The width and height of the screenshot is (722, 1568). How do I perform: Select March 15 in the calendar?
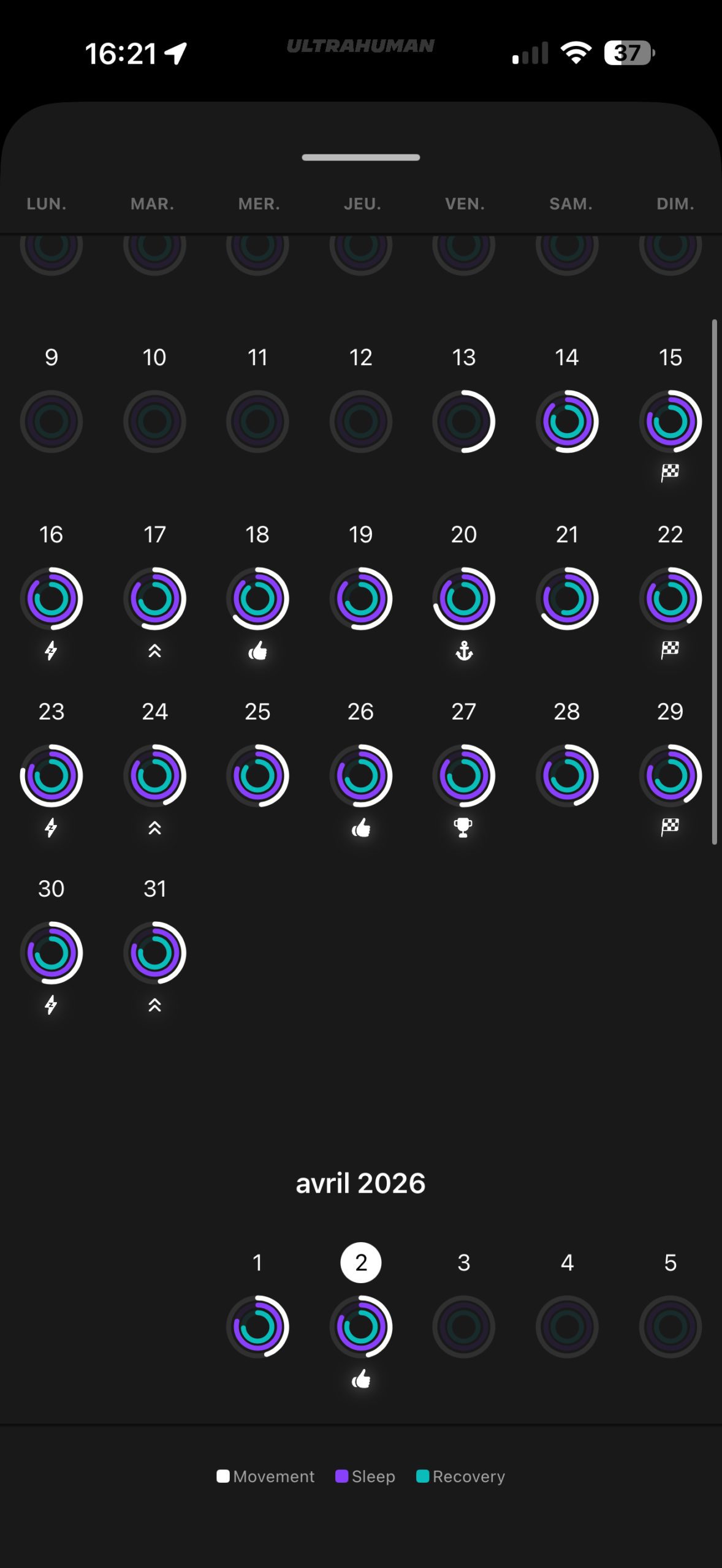point(670,421)
